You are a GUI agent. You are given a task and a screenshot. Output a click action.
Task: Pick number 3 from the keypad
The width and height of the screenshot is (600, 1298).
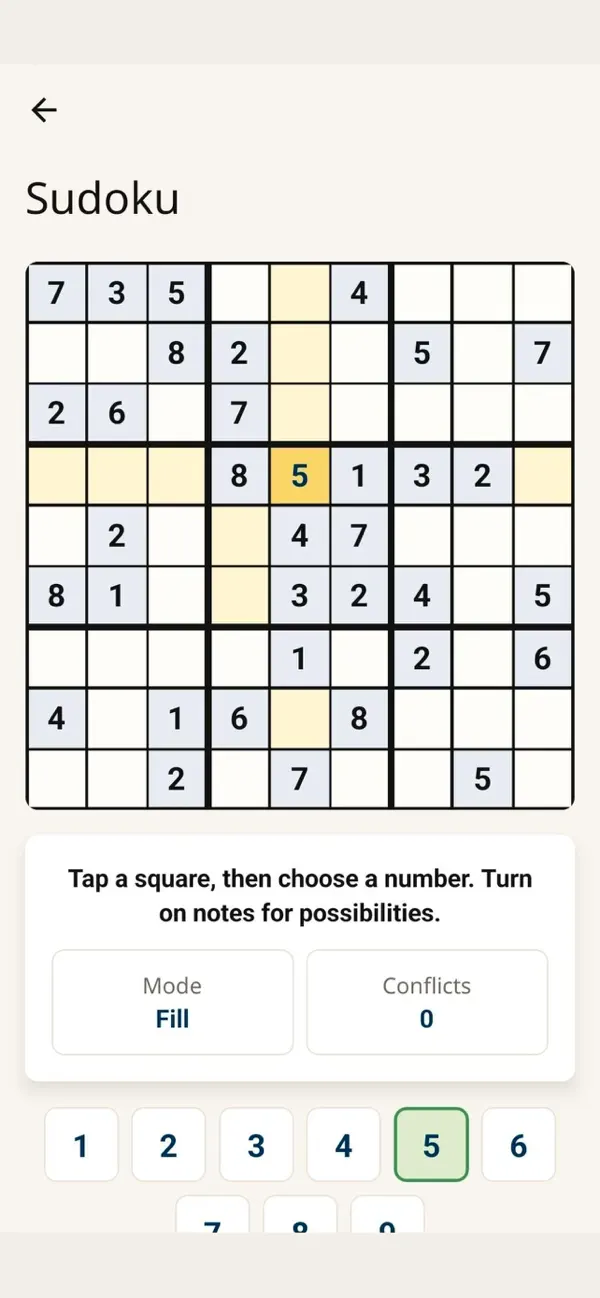point(256,1145)
